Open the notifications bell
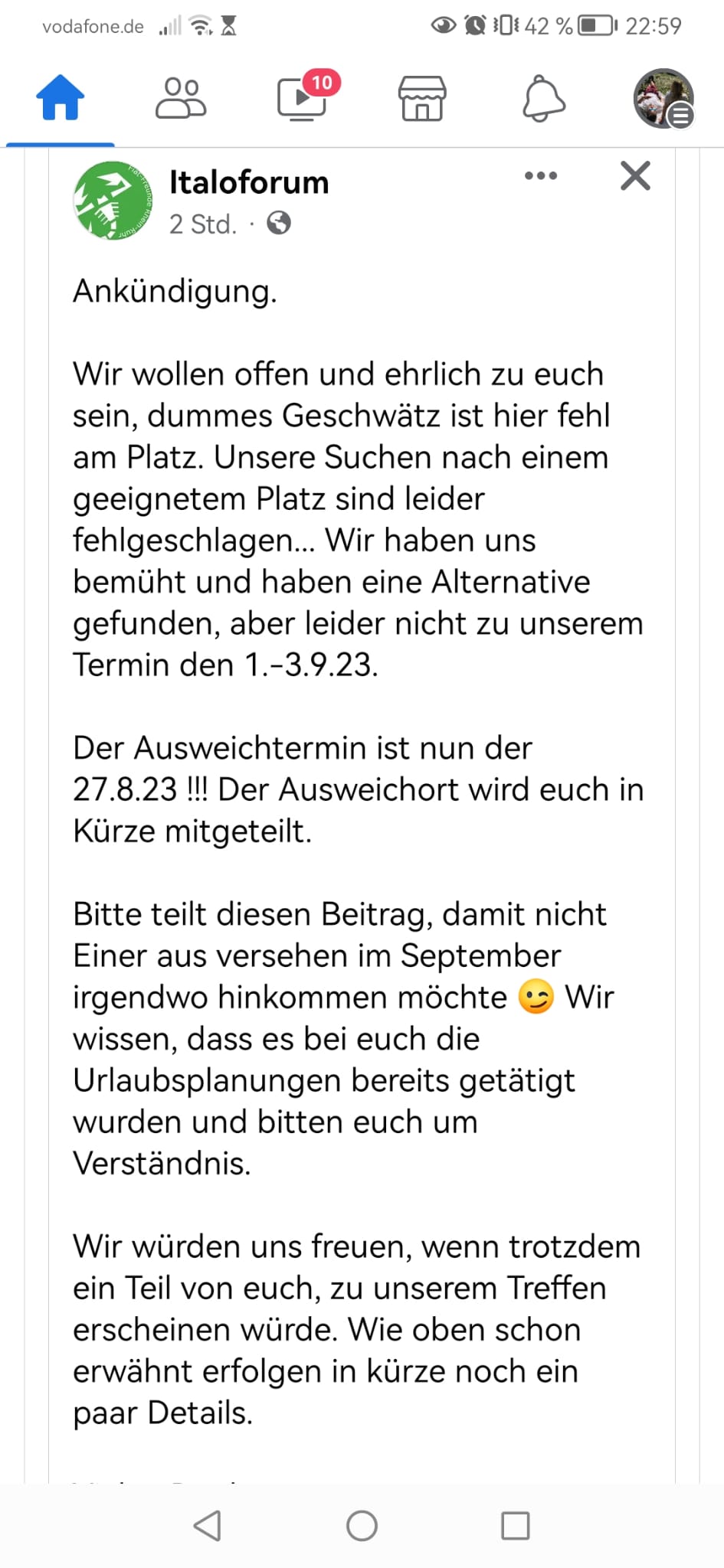724x1568 pixels. point(543,99)
